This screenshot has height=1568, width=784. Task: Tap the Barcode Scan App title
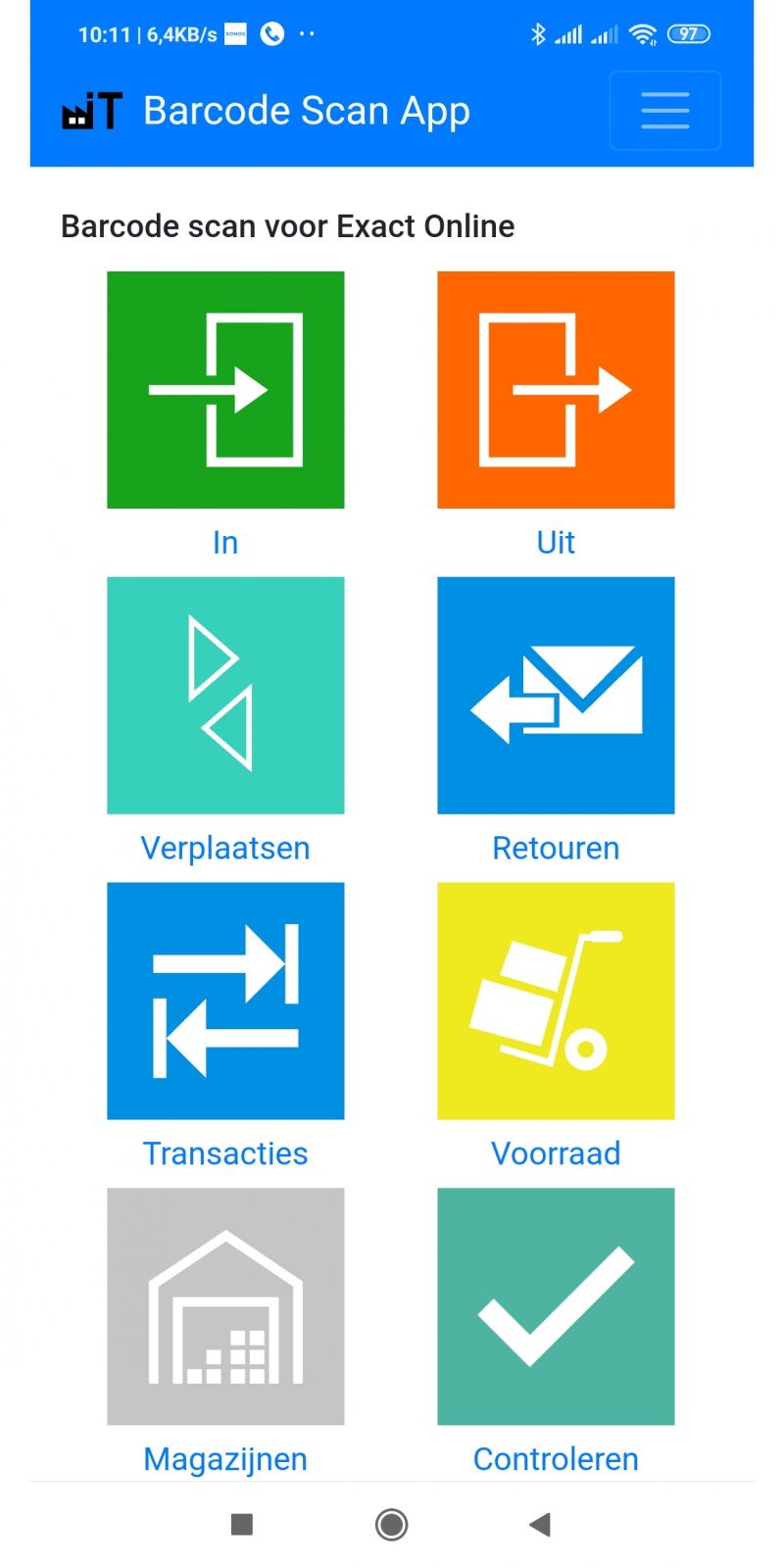pos(307,112)
